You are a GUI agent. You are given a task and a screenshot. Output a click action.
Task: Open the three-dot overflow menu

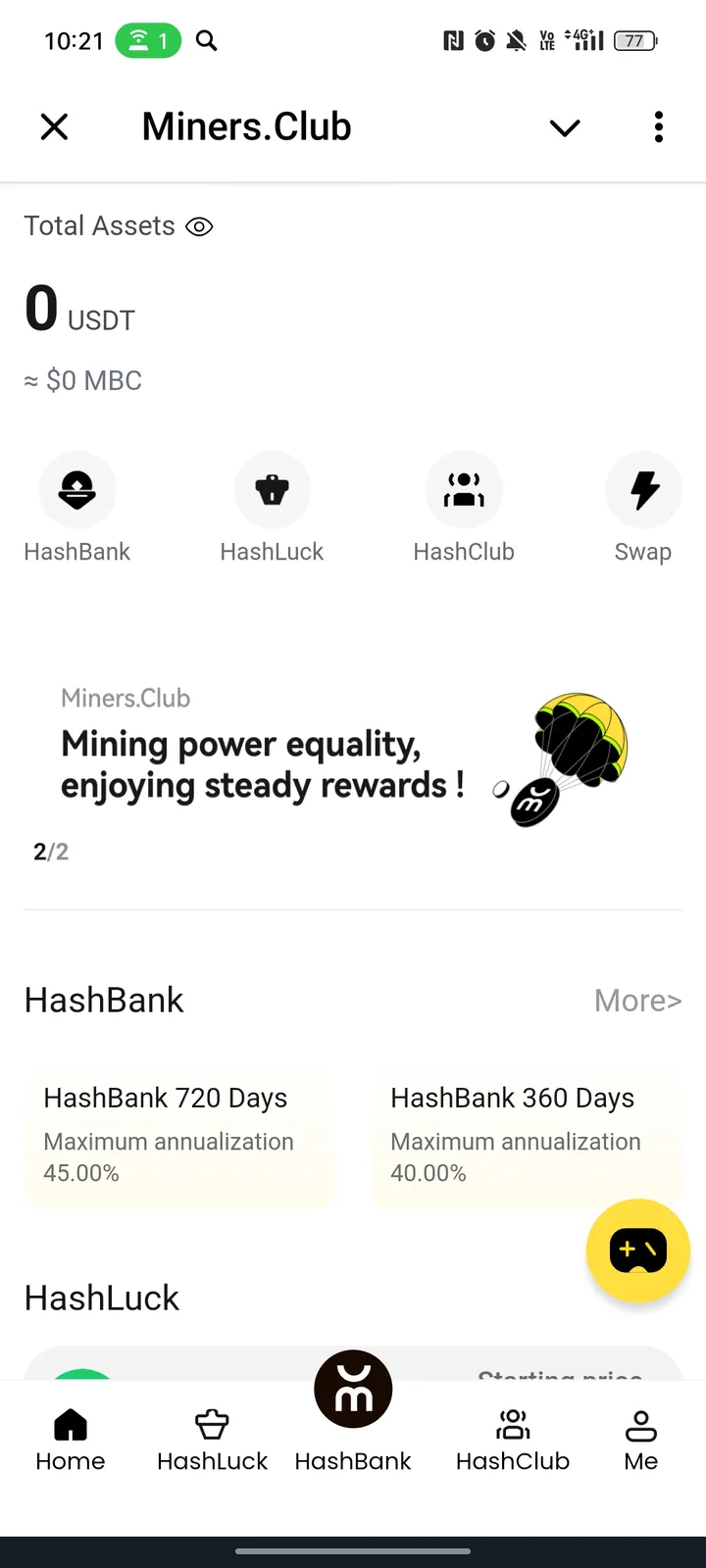tap(658, 127)
